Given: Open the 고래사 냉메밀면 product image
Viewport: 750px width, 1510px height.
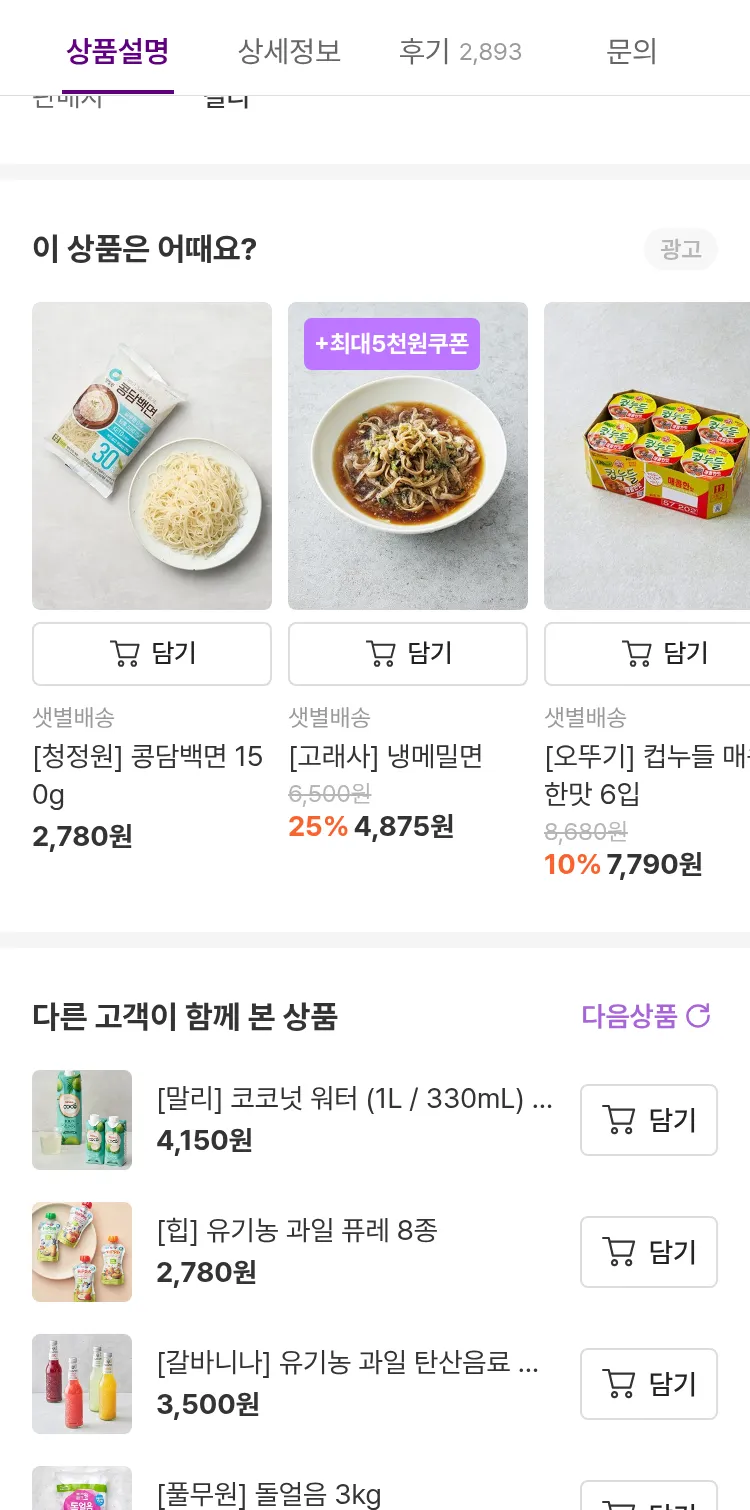Looking at the screenshot, I should 408,456.
